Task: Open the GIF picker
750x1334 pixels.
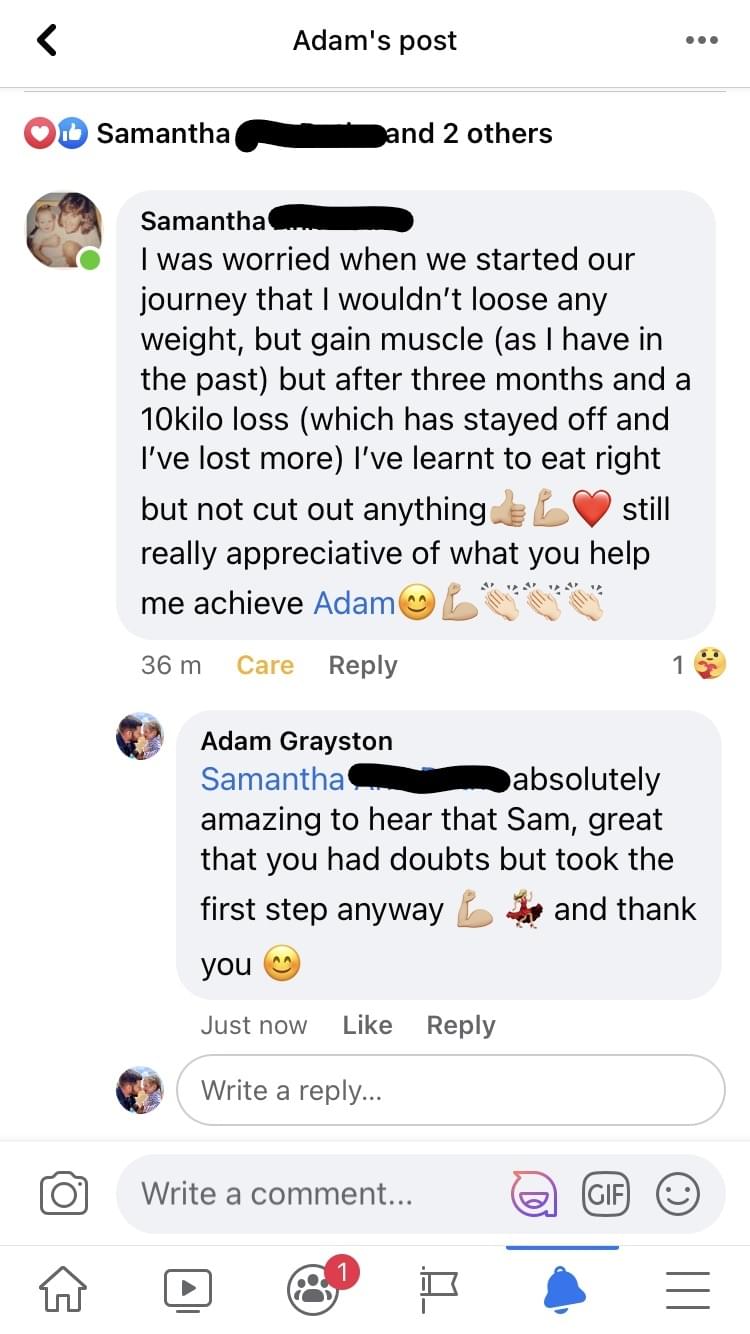Action: [606, 1194]
